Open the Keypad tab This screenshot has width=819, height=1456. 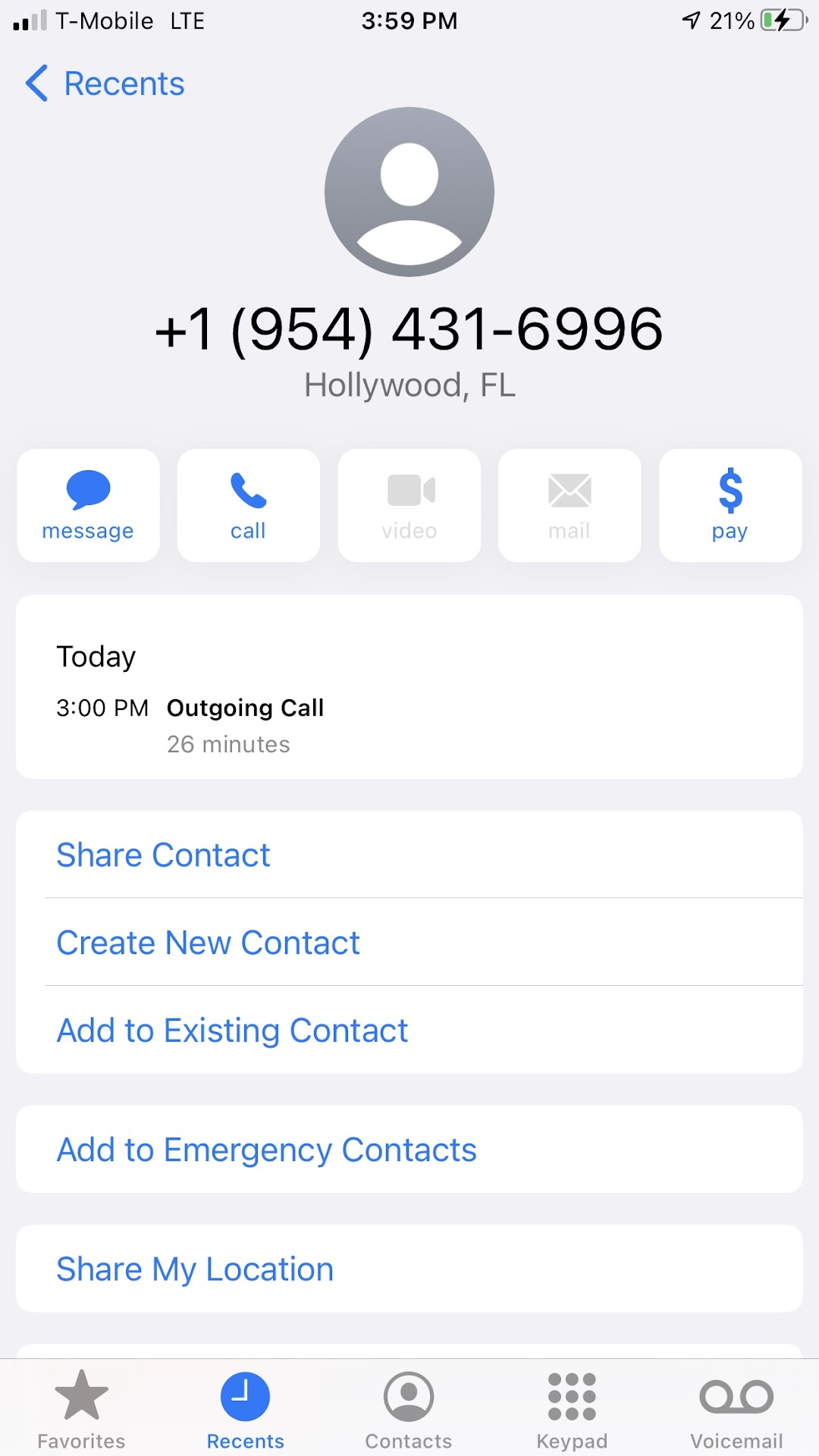pyautogui.click(x=572, y=1409)
